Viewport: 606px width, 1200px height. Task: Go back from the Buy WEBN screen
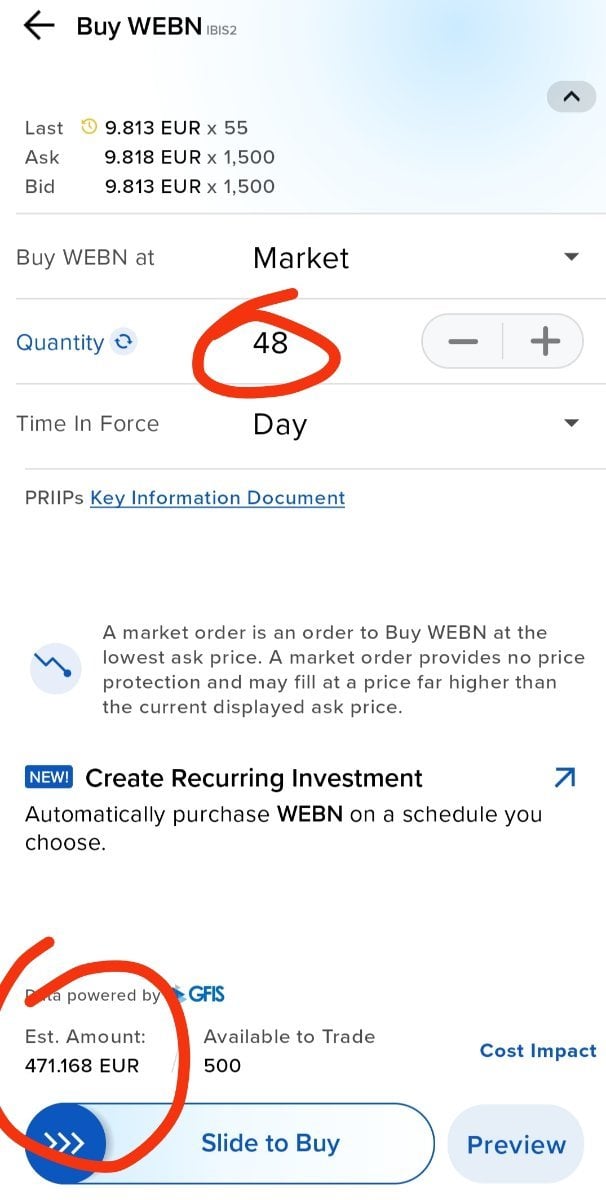point(38,25)
